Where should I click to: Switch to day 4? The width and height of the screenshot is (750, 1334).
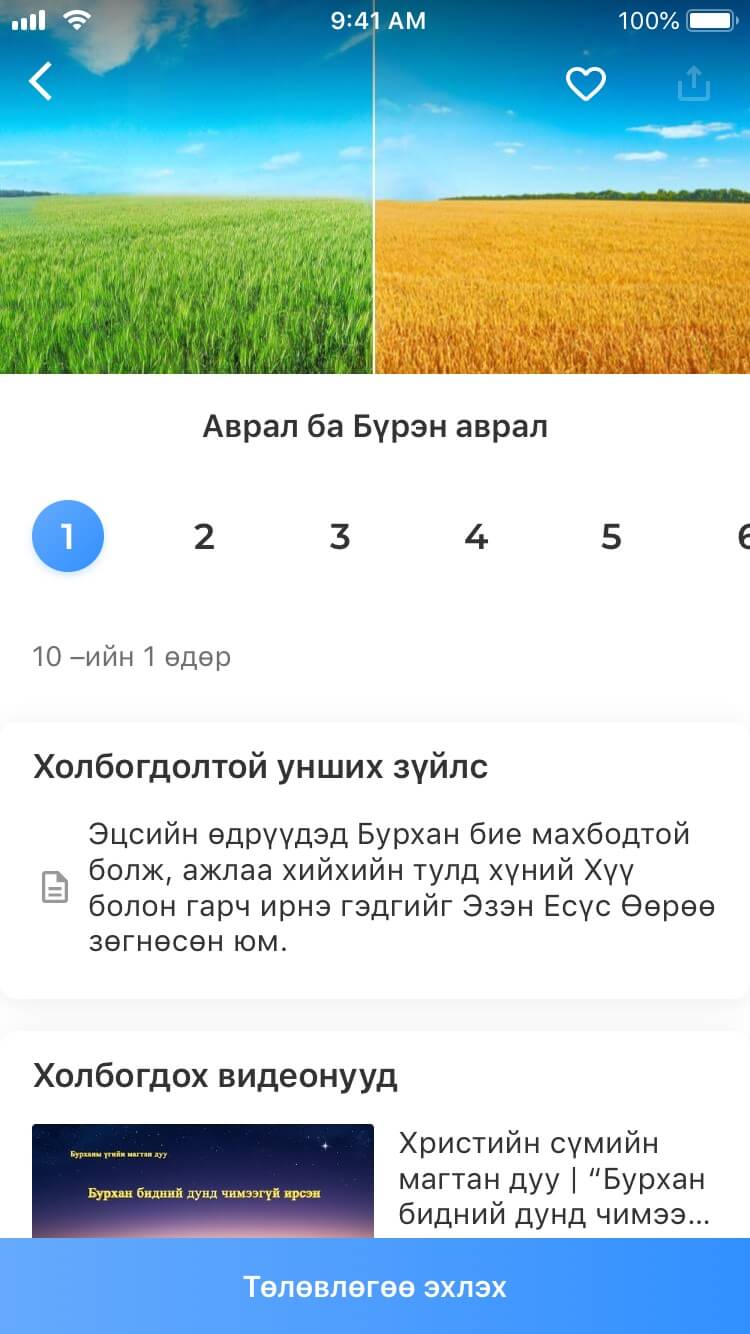[x=476, y=537]
